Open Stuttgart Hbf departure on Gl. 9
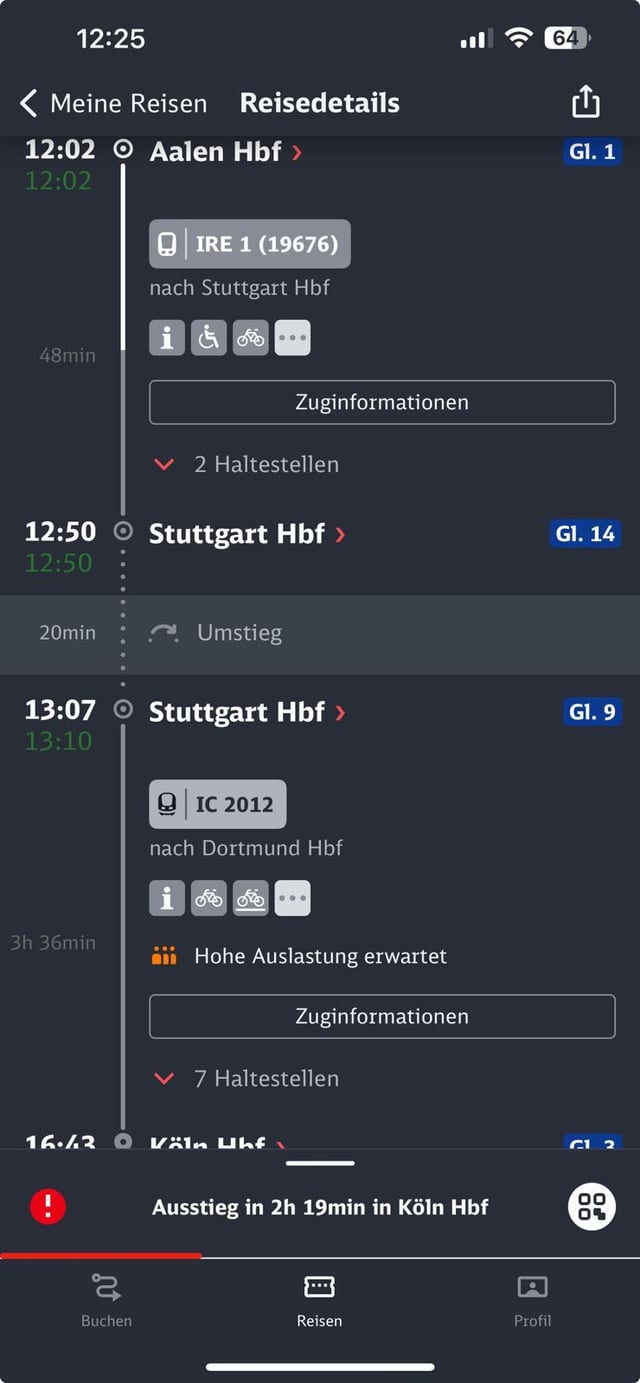The width and height of the screenshot is (640, 1383). 247,712
